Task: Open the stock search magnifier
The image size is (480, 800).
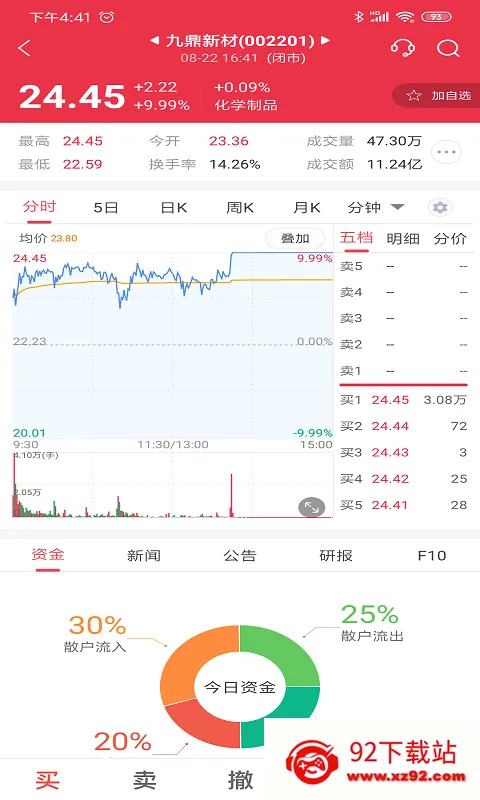Action: click(x=448, y=48)
